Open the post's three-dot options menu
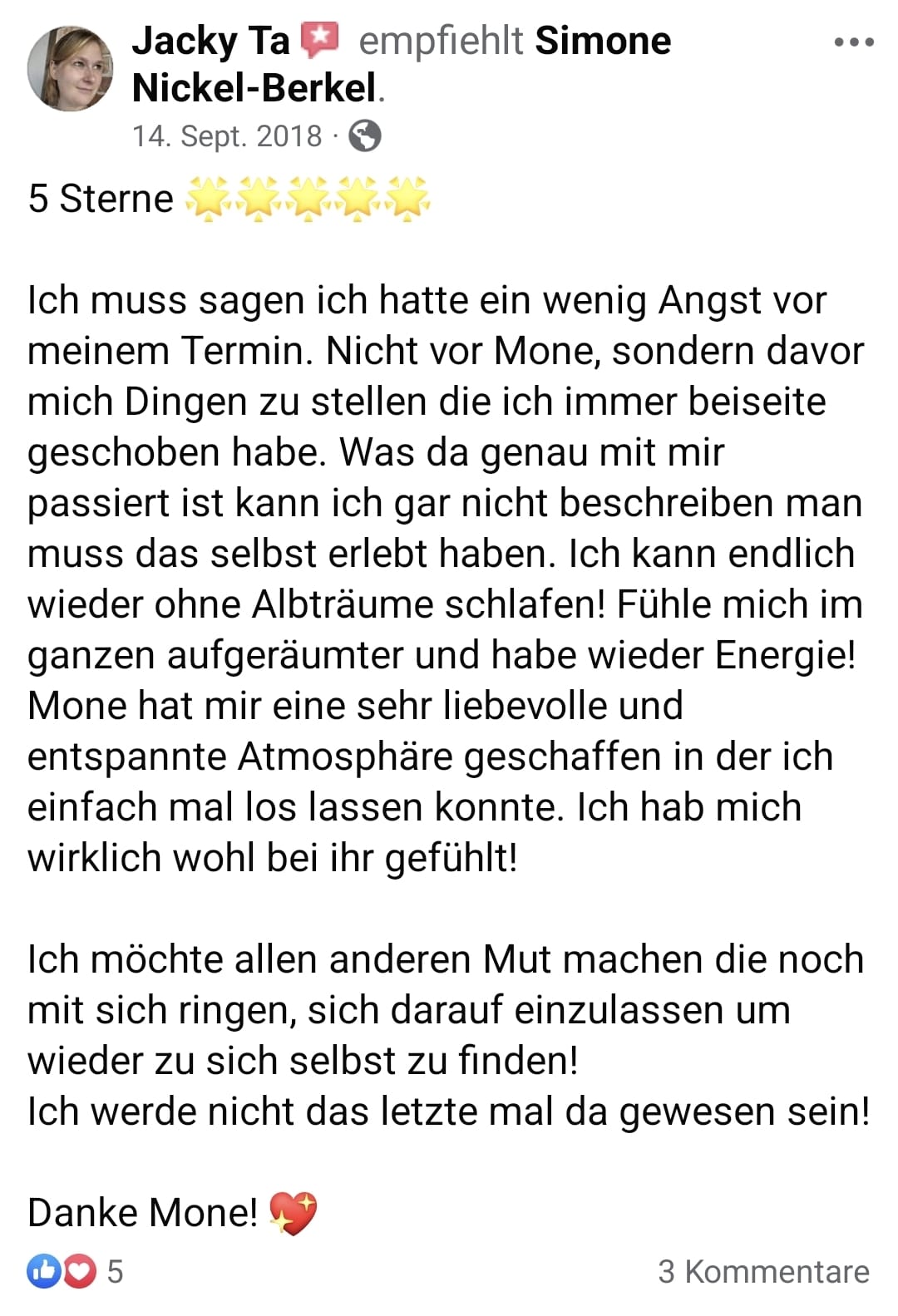This screenshot has width=898, height=1316. coord(854,42)
